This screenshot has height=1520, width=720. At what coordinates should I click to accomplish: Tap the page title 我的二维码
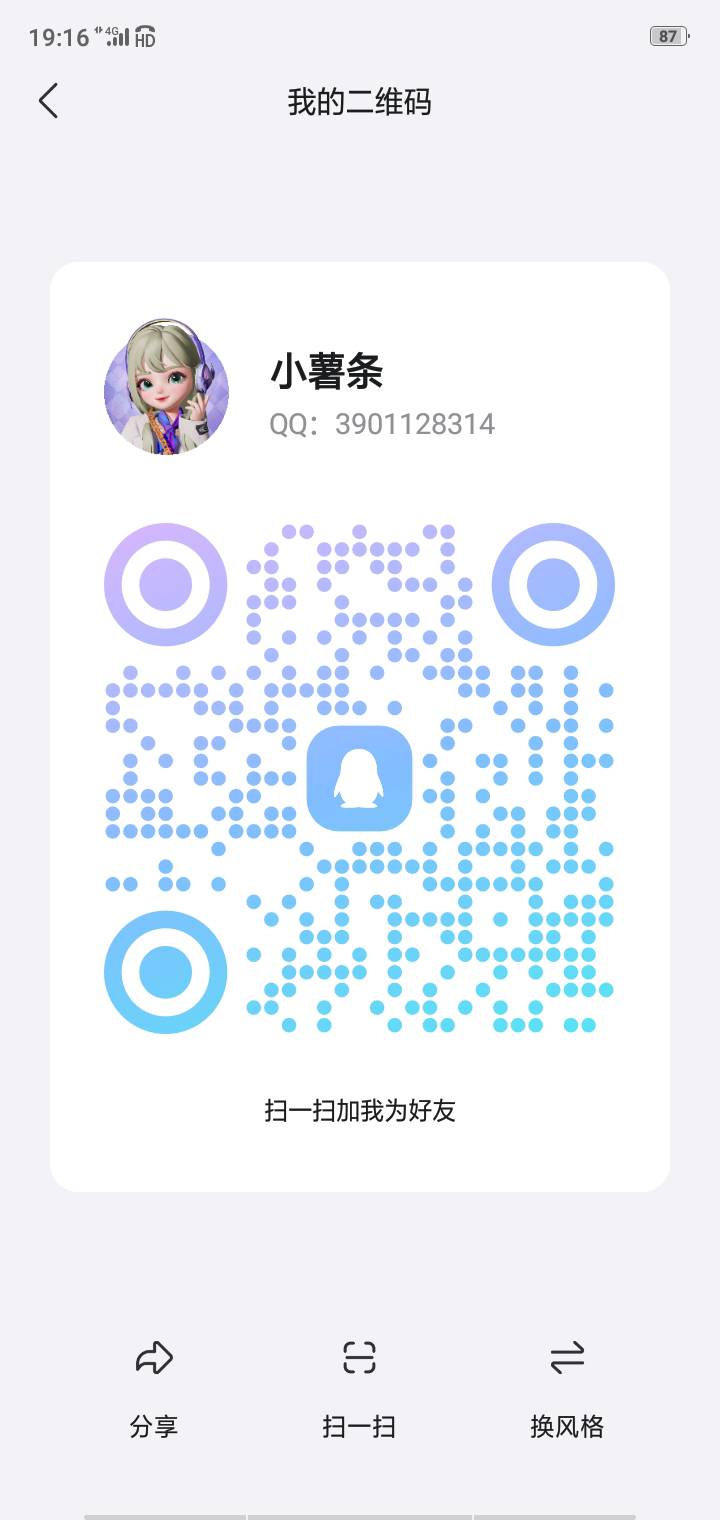(360, 101)
